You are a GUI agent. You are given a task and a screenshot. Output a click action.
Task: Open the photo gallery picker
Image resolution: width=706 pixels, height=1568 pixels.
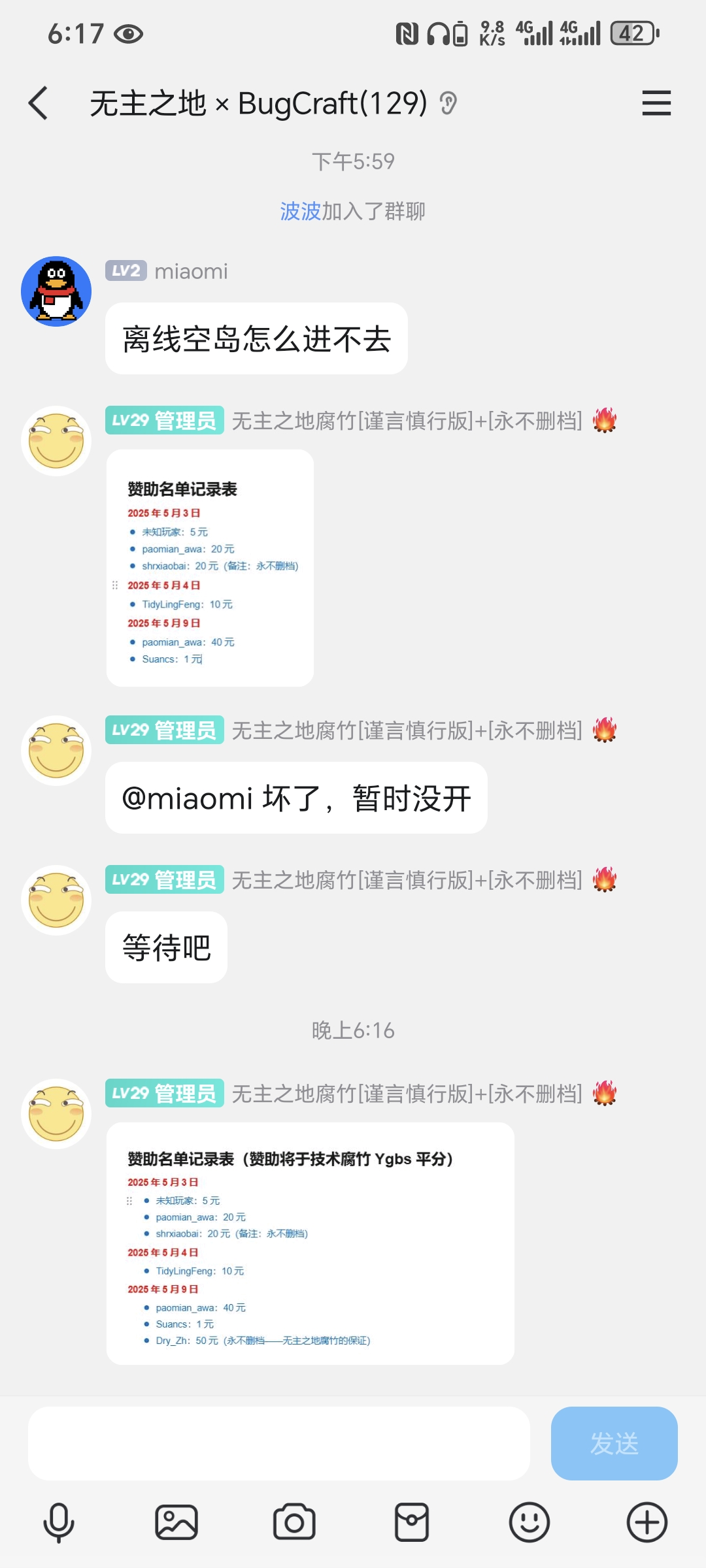tap(176, 1522)
